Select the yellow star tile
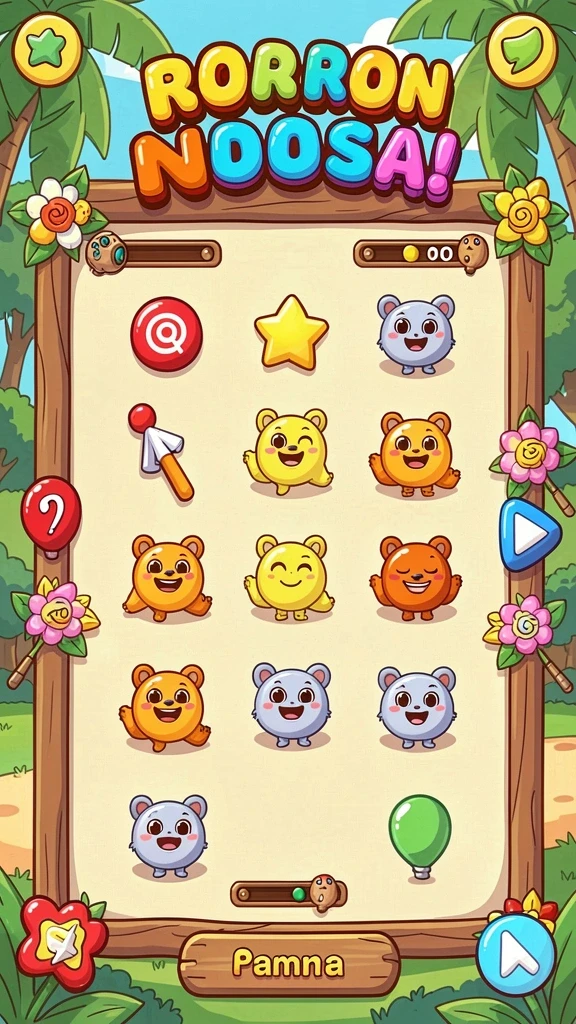This screenshot has height=1024, width=576. tap(291, 332)
